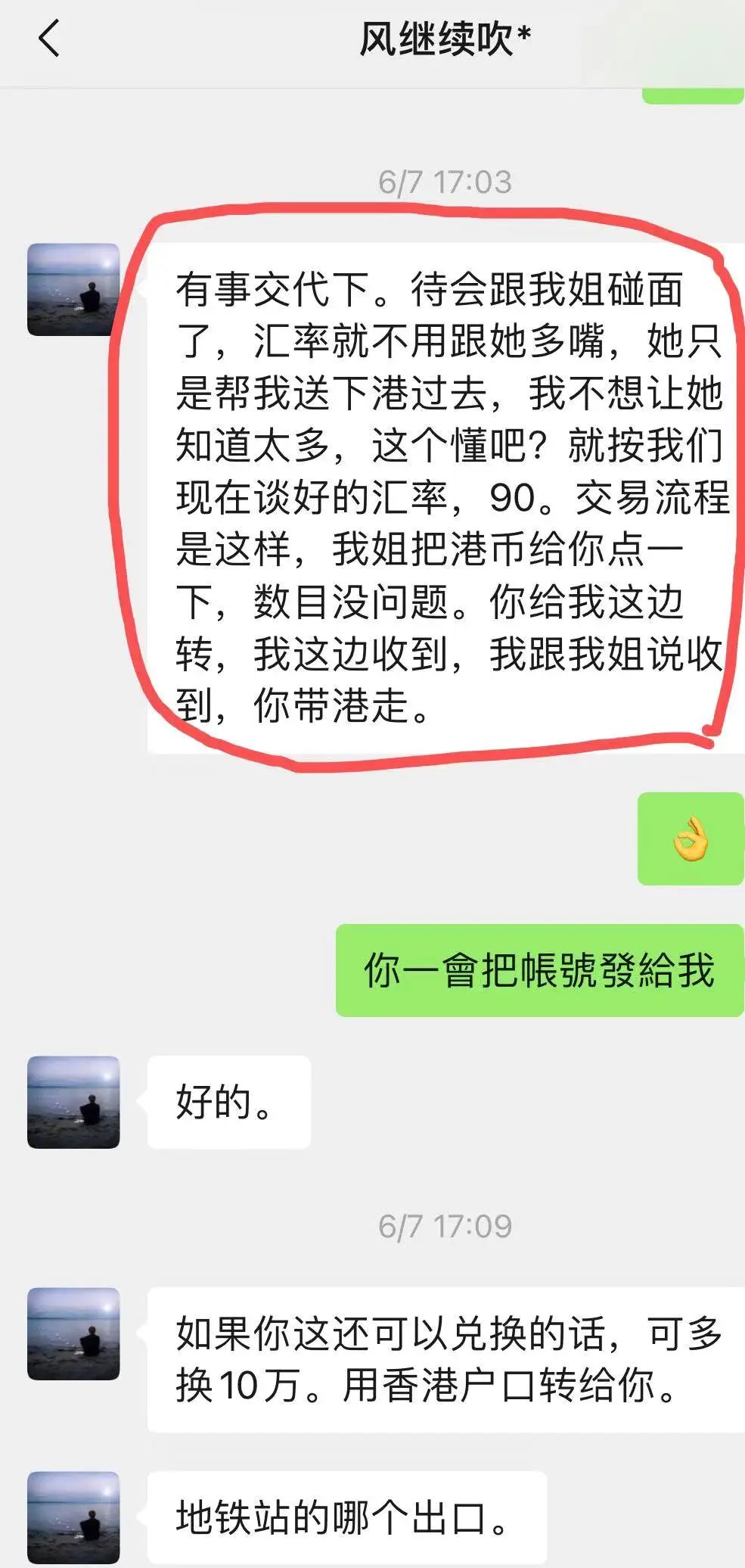Open the avatar beside the '可多换10万' message
745x1568 pixels.
coord(73,1333)
